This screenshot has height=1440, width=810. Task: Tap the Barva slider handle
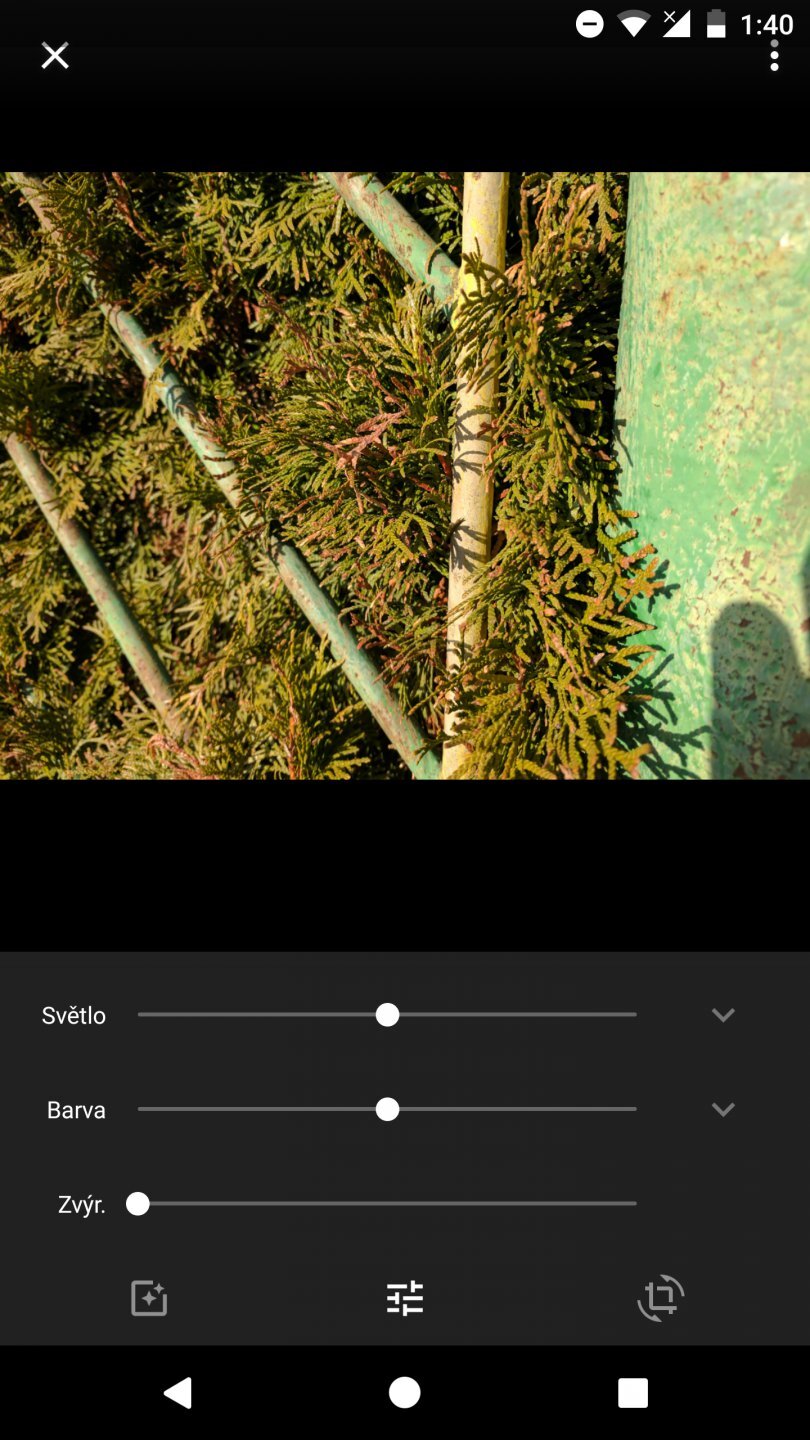(388, 1110)
